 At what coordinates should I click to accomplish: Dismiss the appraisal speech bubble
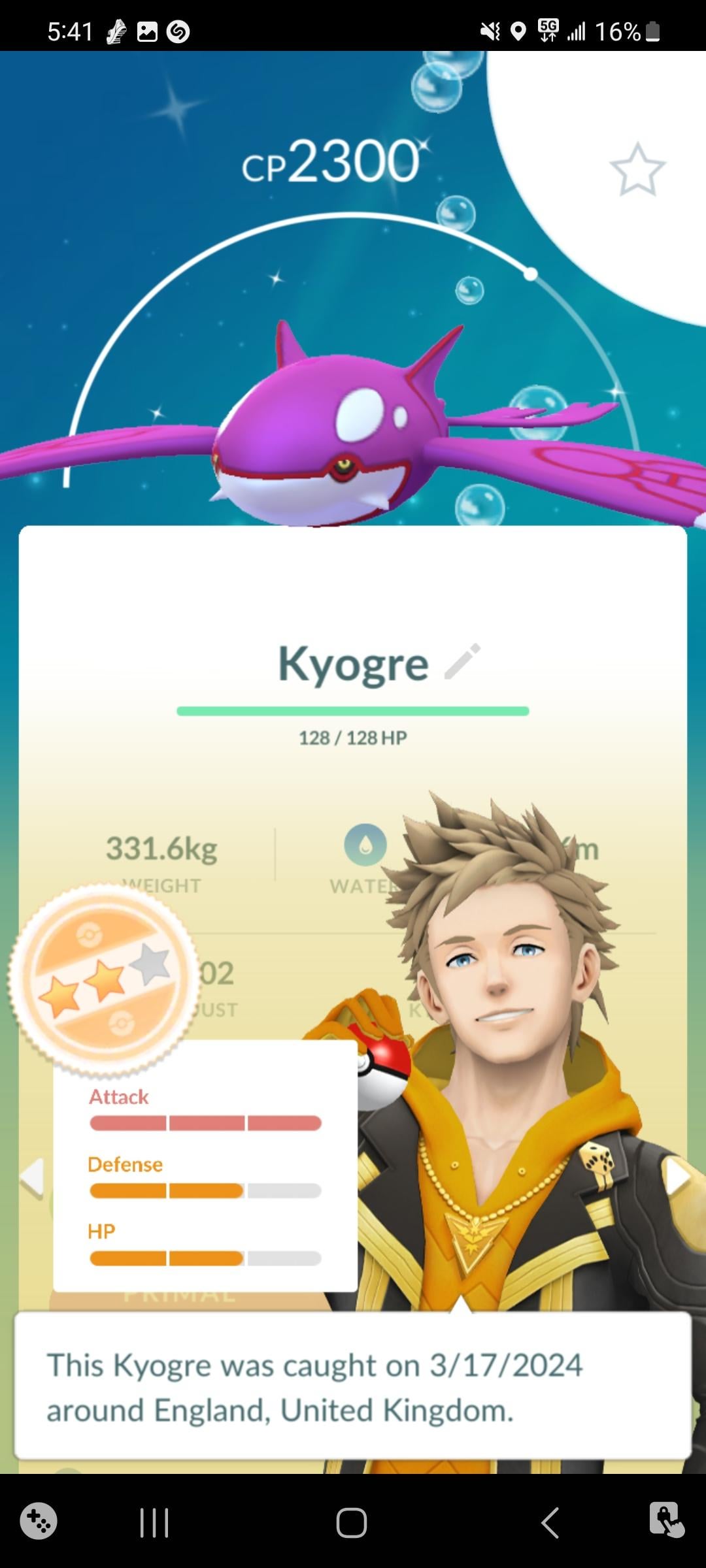(x=353, y=1386)
